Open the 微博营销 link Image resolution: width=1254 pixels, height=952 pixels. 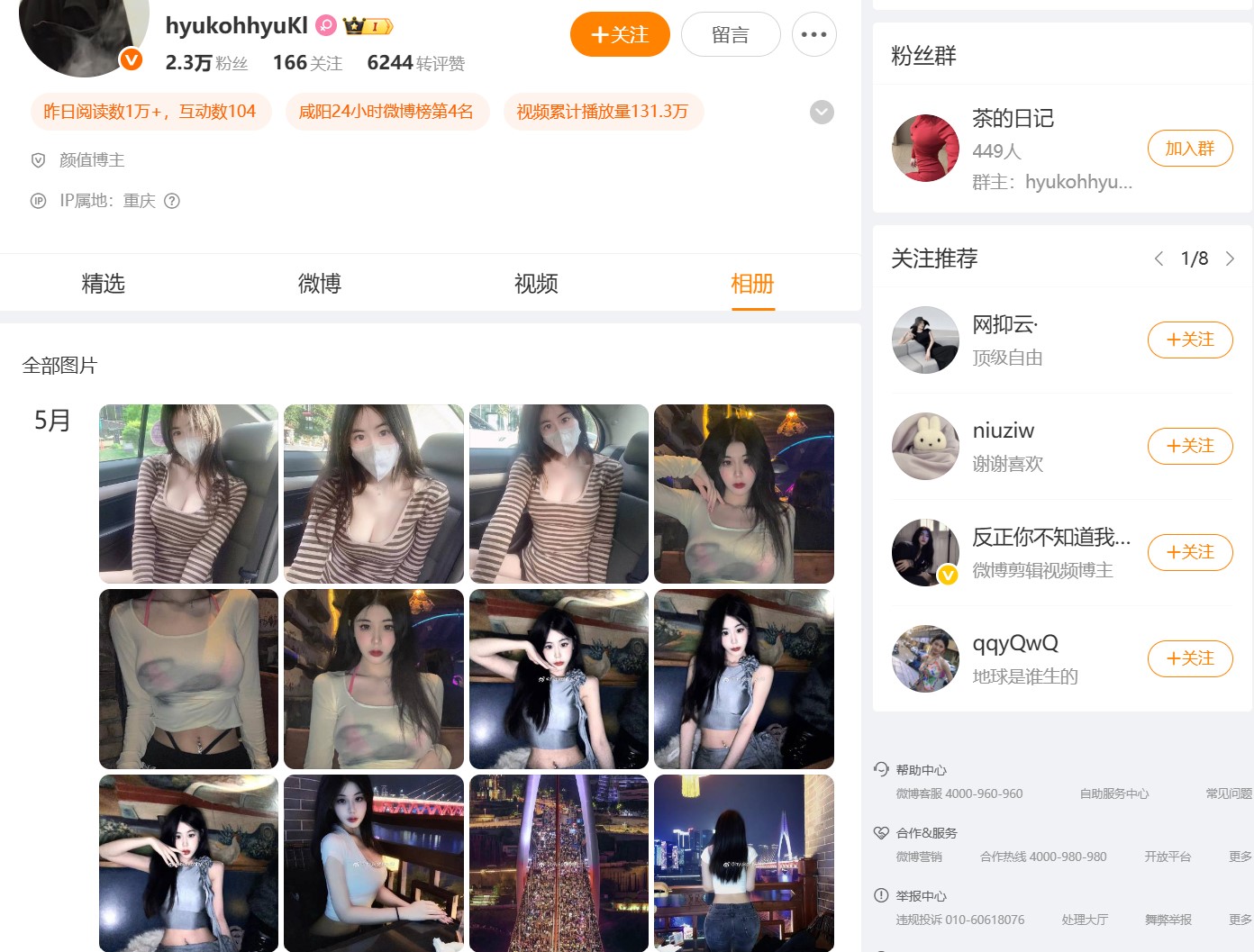click(919, 857)
